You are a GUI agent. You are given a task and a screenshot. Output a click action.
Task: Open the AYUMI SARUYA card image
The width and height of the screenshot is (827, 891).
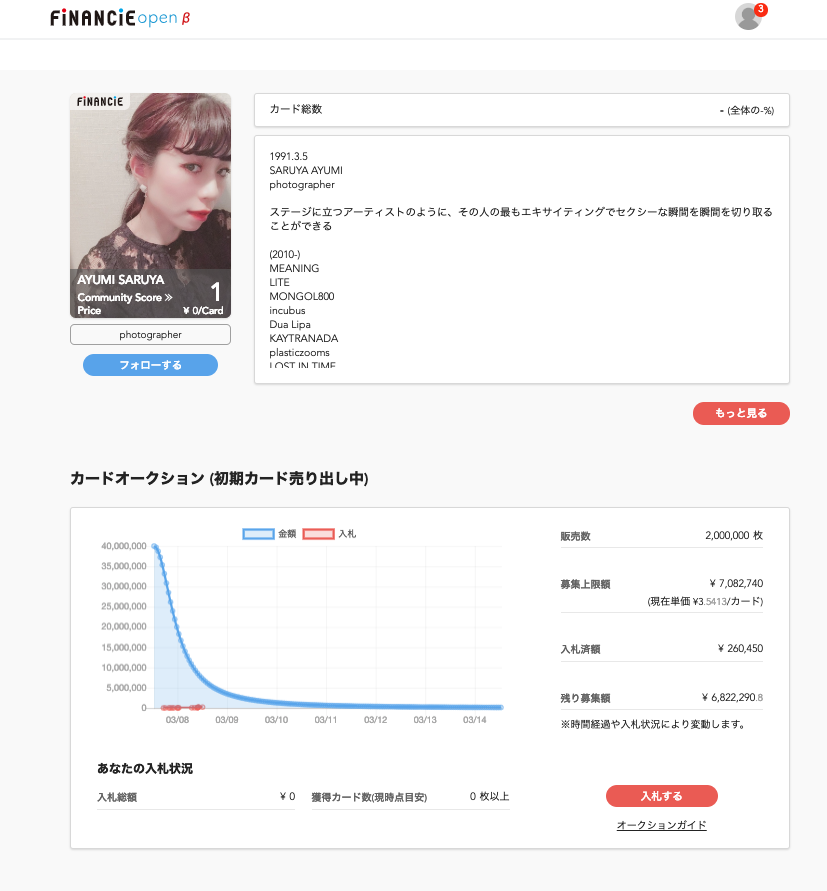150,205
